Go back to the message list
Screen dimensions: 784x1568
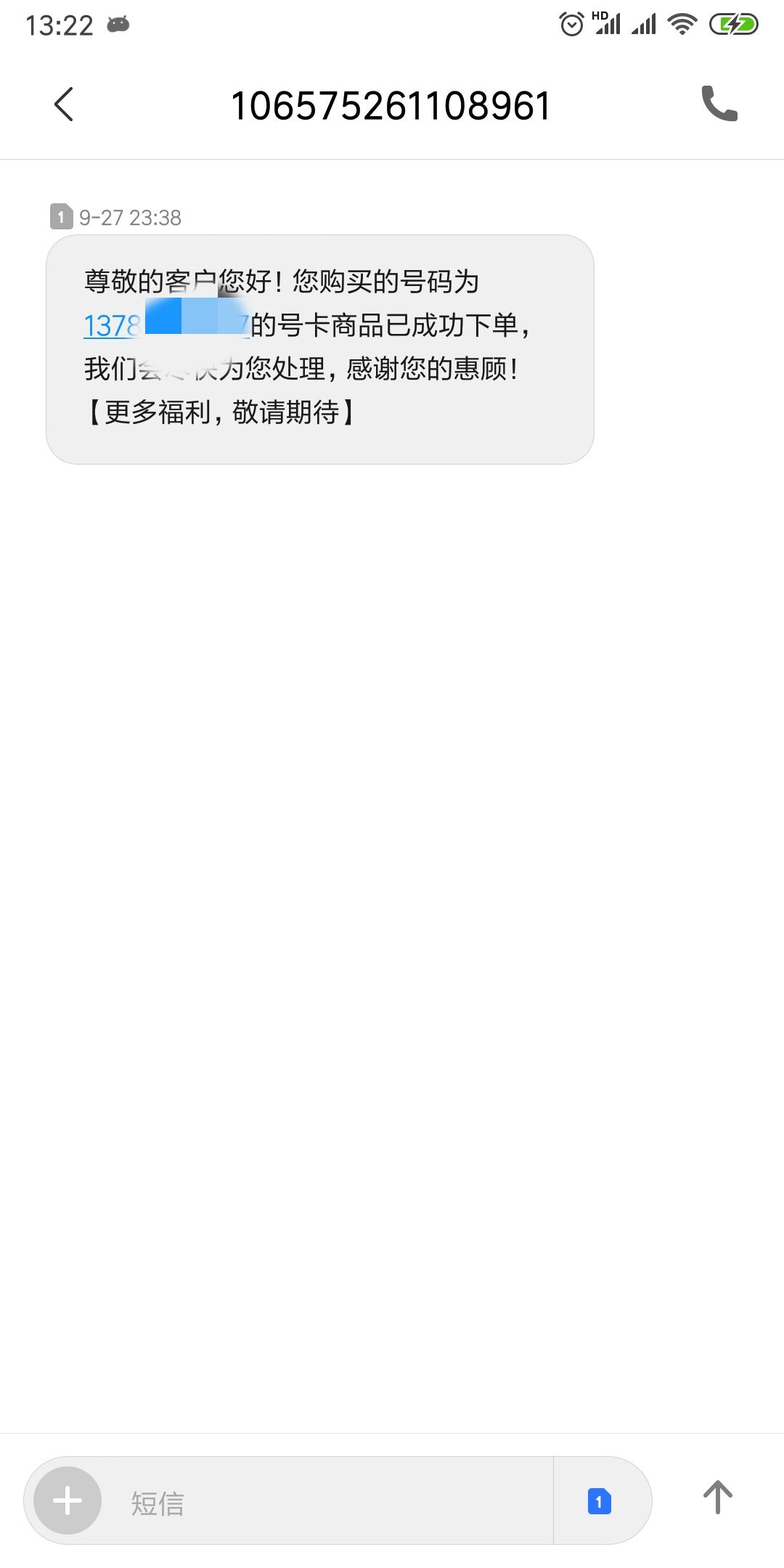[64, 105]
